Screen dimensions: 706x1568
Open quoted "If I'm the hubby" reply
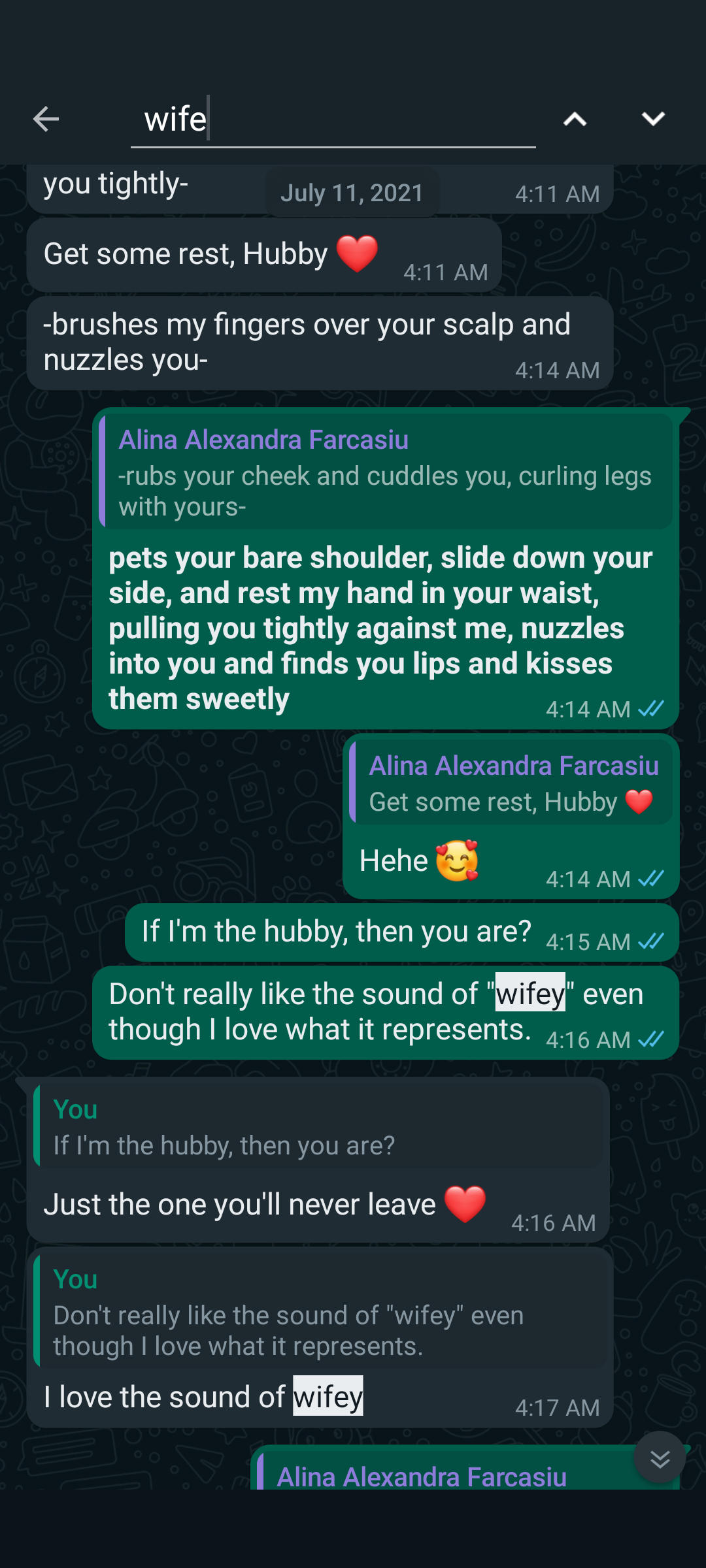[319, 1127]
